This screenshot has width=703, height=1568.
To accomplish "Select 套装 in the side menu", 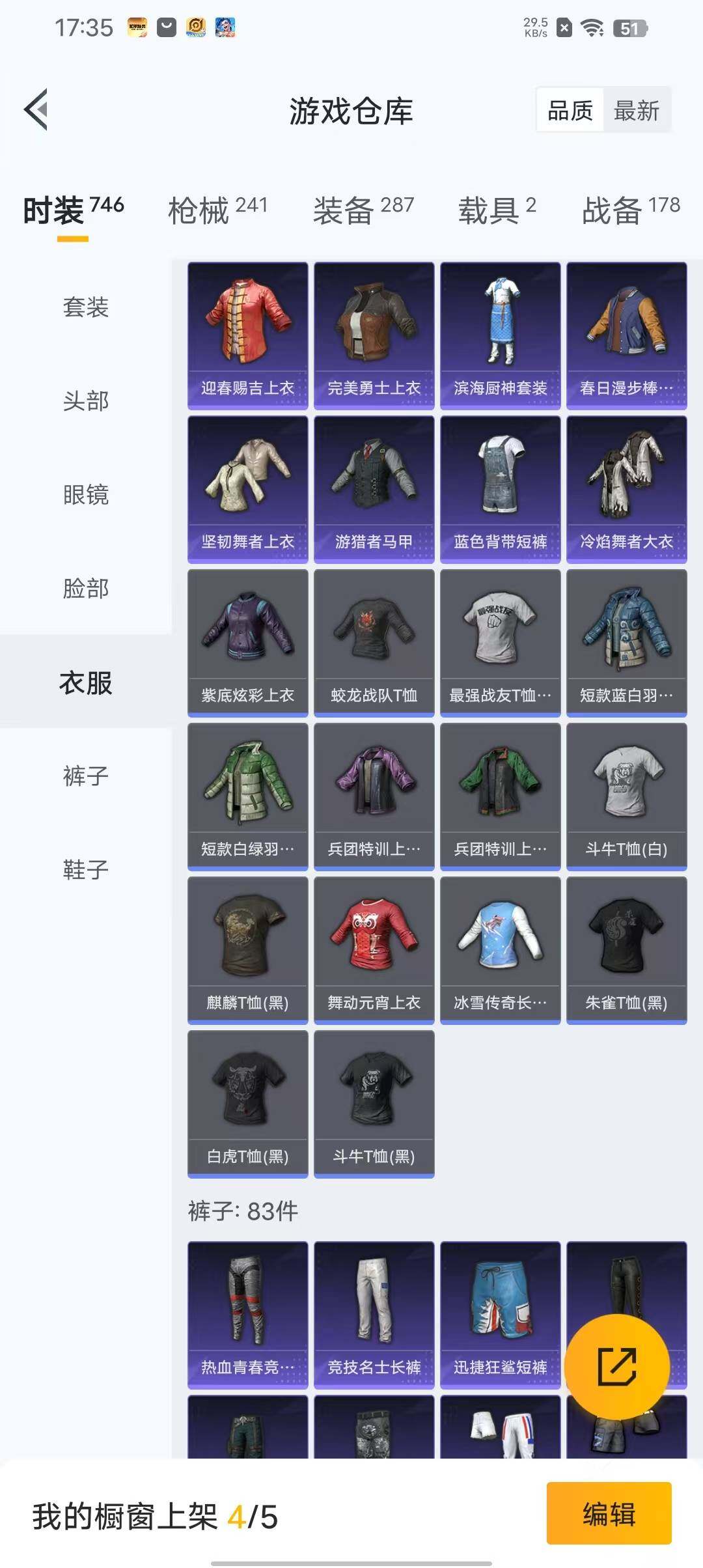I will (x=85, y=307).
